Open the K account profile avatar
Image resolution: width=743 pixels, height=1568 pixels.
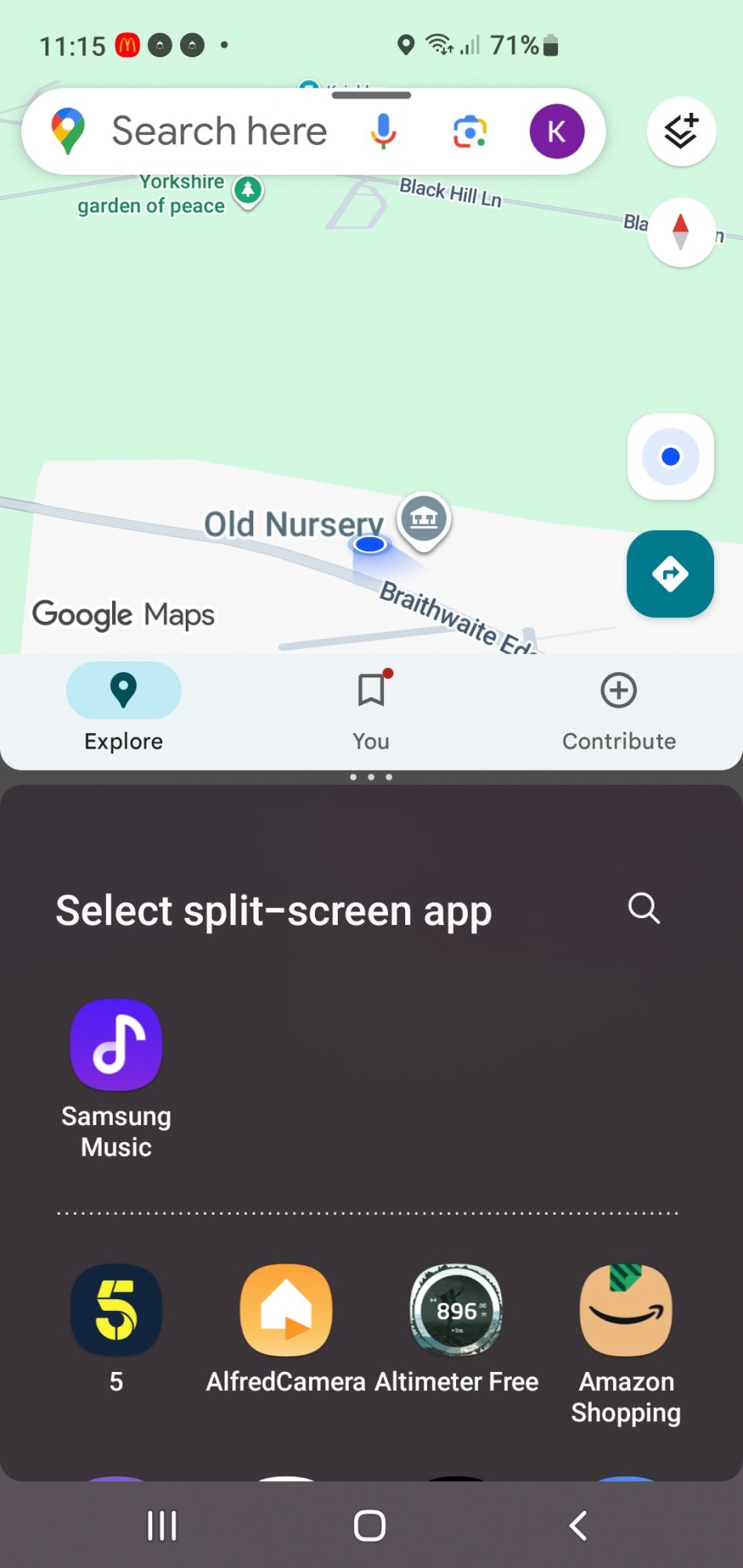pyautogui.click(x=556, y=131)
